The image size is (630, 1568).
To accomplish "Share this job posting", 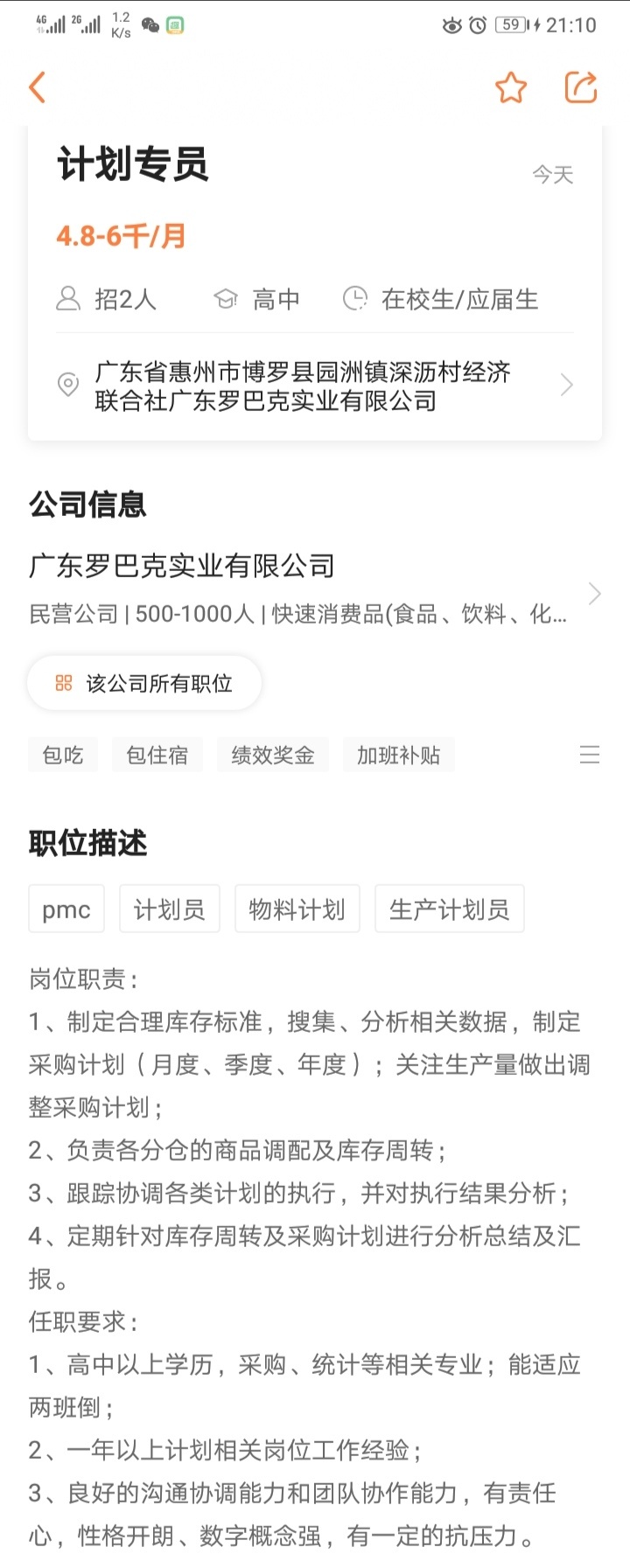I will click(x=581, y=87).
